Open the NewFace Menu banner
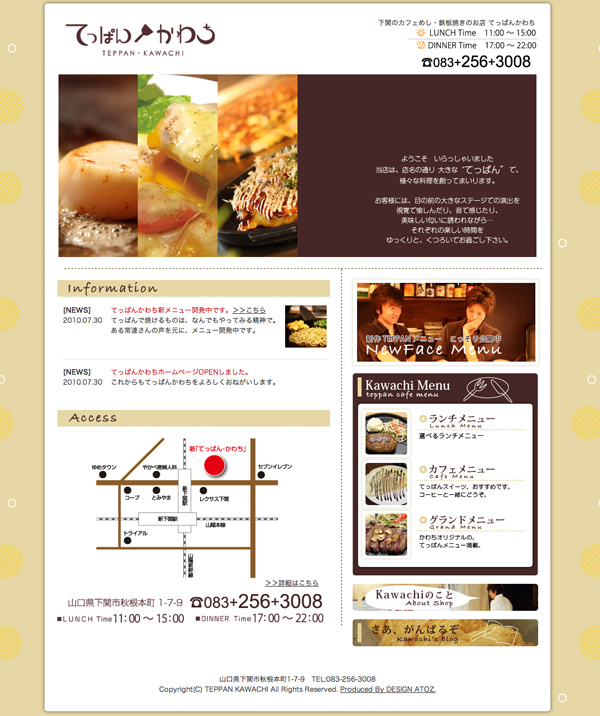This screenshot has width=600, height=716. click(x=445, y=323)
